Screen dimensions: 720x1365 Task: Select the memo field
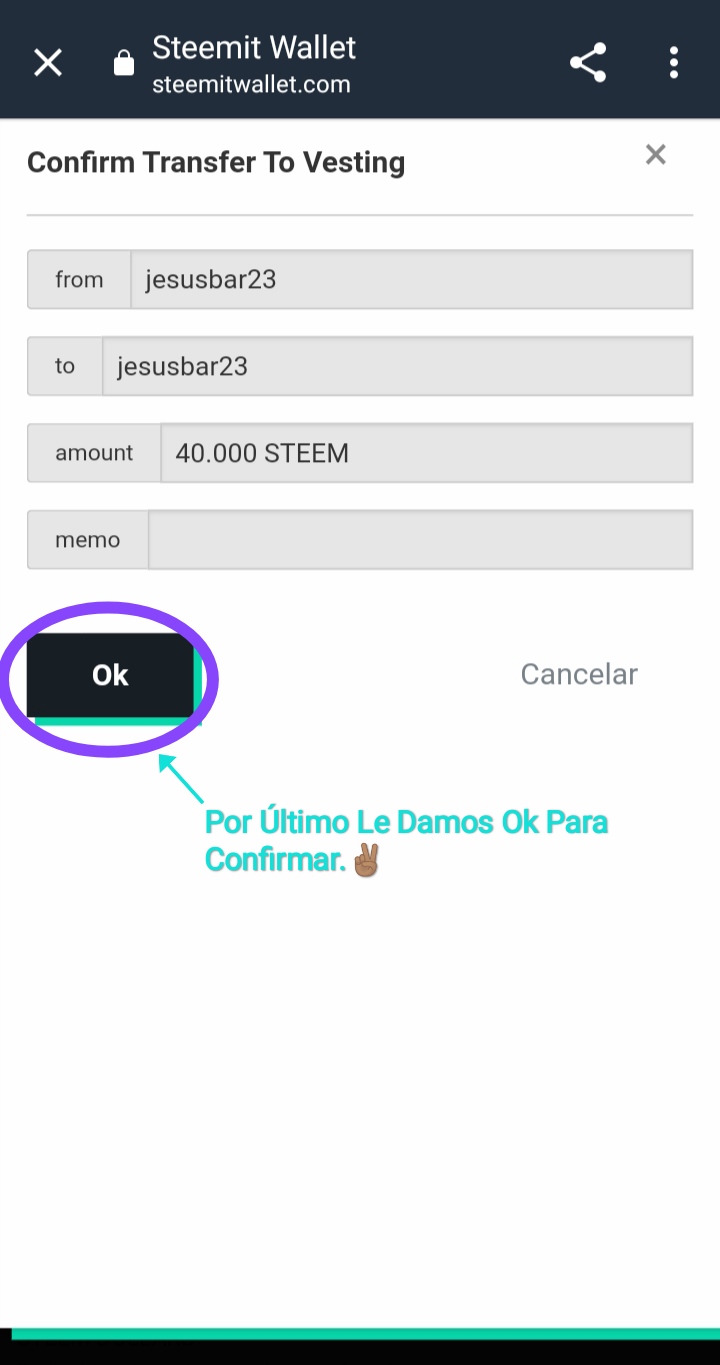point(420,540)
